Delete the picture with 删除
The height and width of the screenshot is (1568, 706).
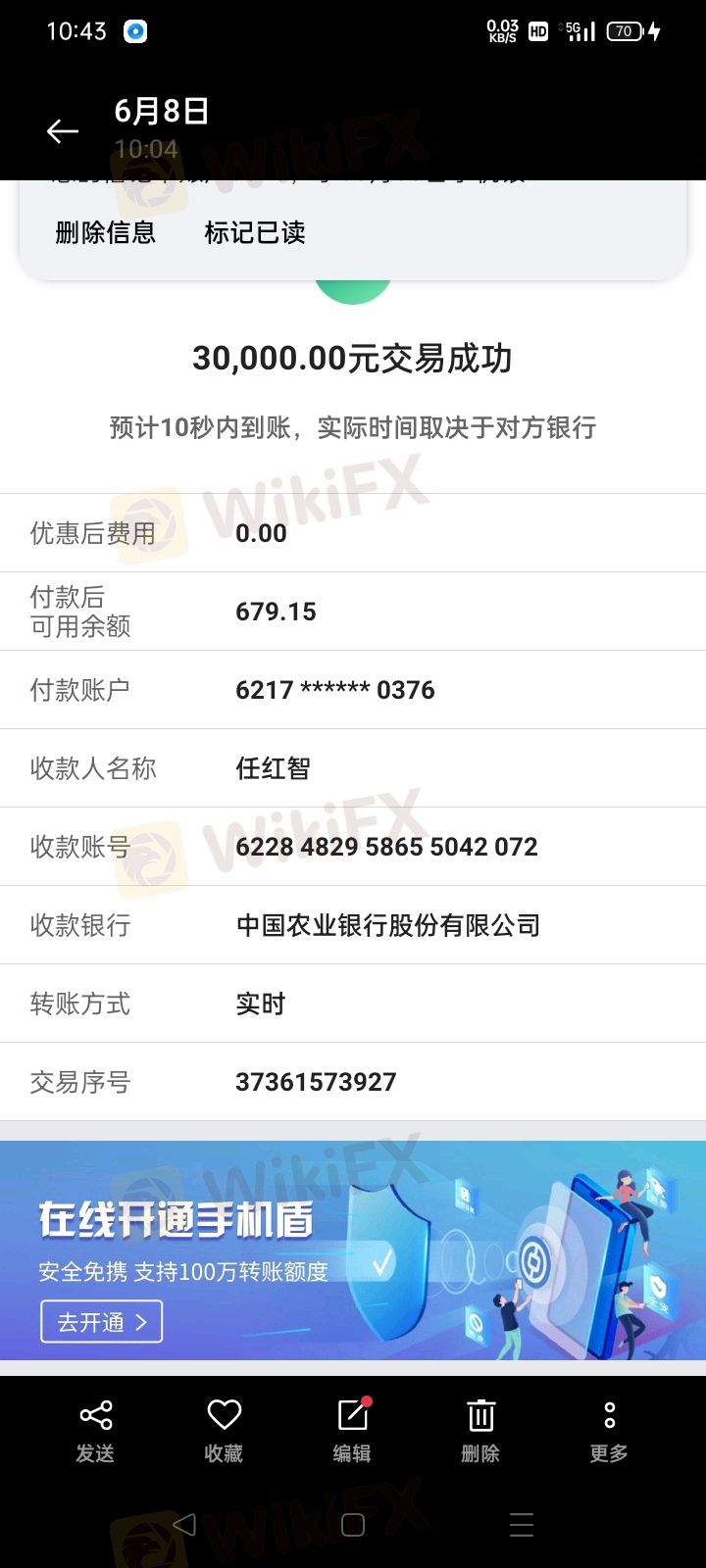click(480, 1432)
